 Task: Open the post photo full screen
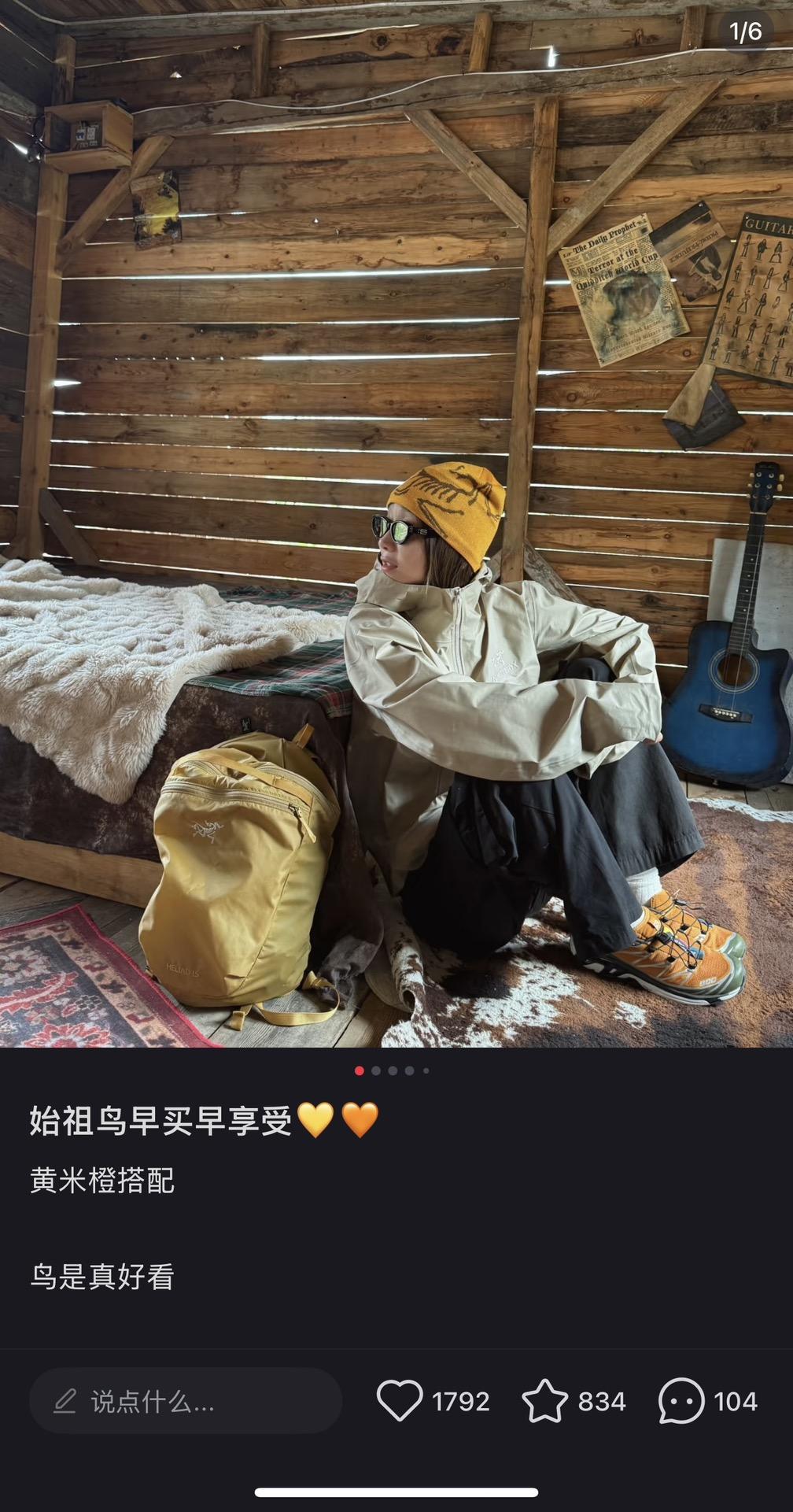[396, 523]
